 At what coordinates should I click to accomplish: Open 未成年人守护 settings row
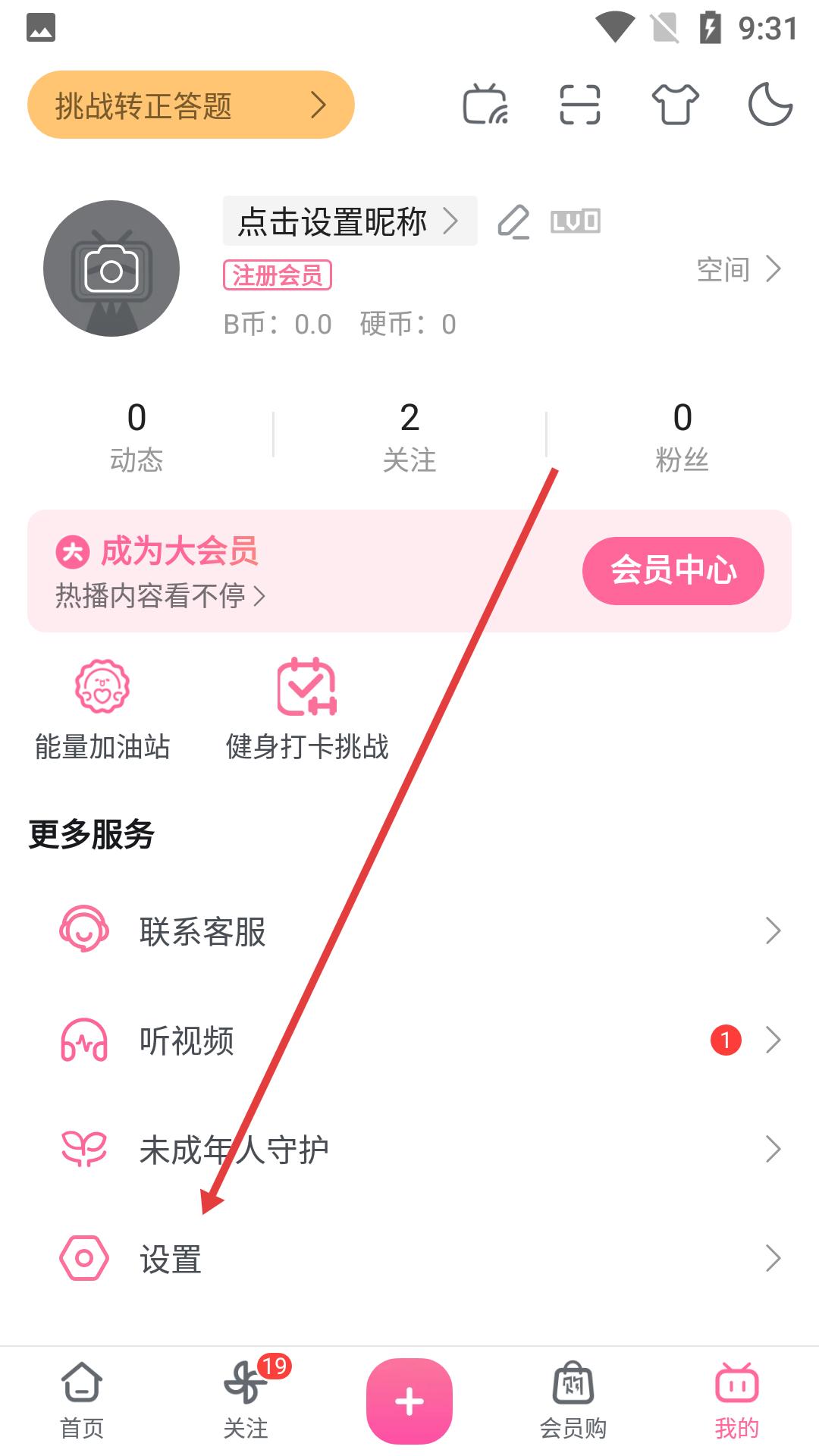point(409,1150)
